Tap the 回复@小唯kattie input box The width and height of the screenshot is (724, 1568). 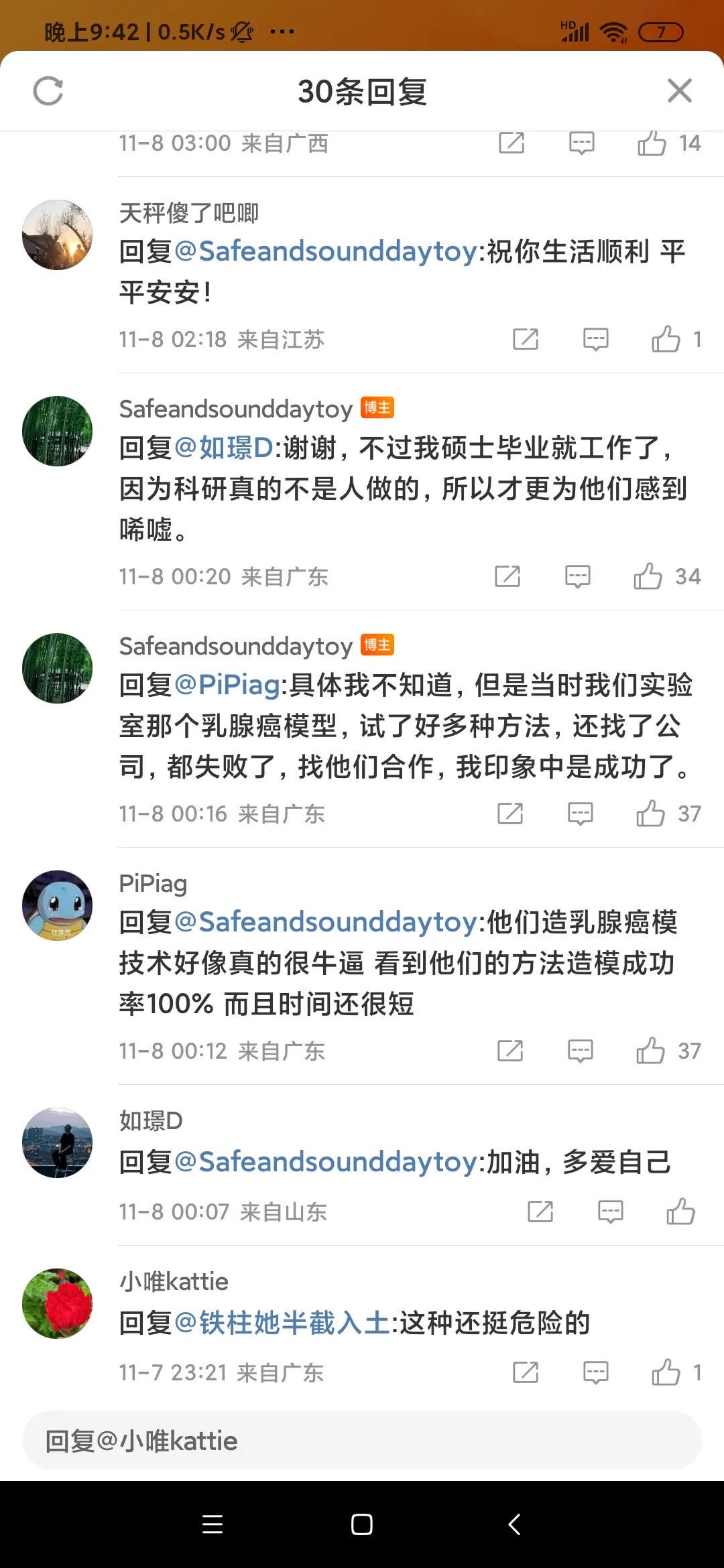click(x=362, y=1441)
